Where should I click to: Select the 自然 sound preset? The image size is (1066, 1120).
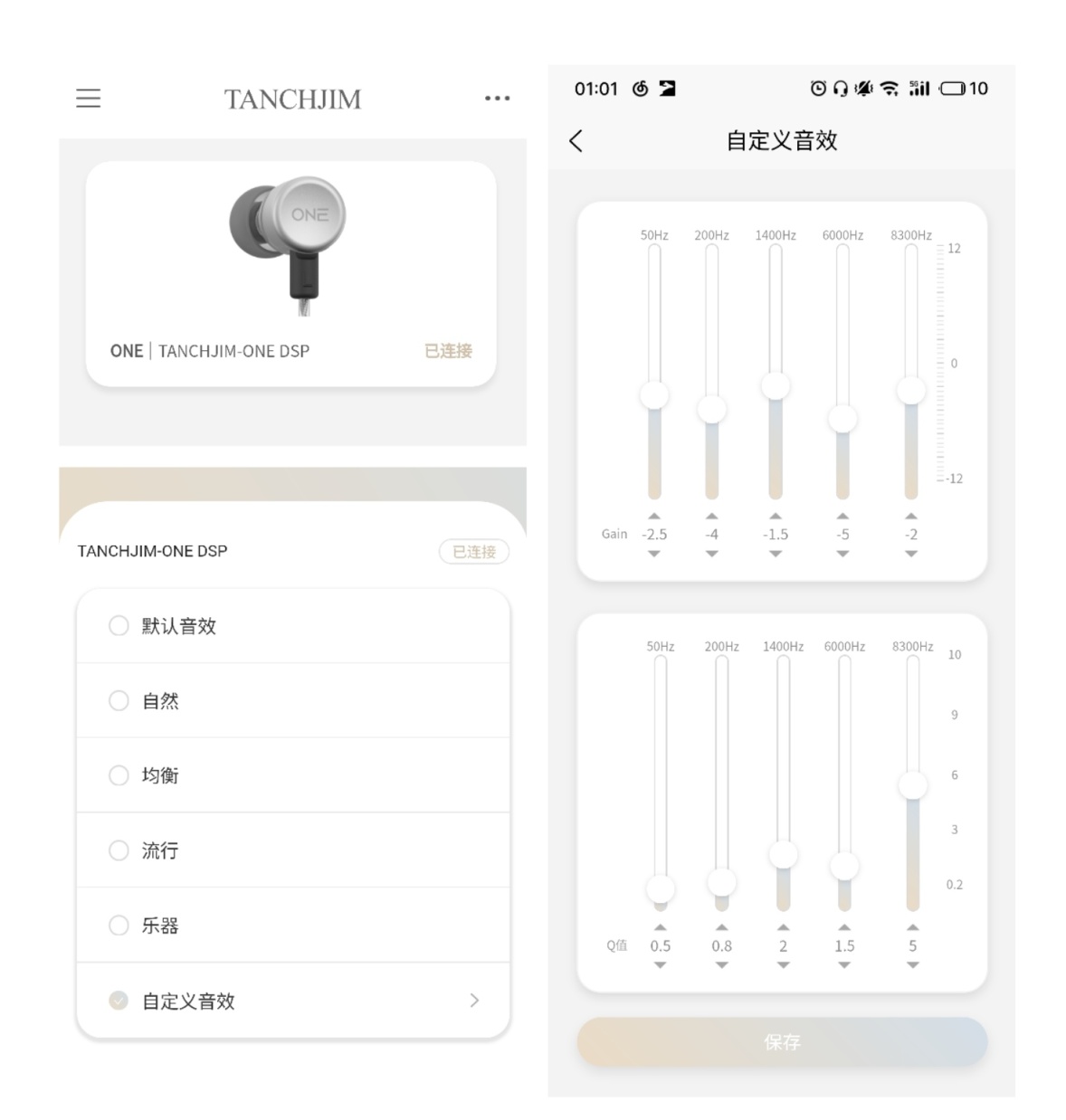[x=119, y=700]
